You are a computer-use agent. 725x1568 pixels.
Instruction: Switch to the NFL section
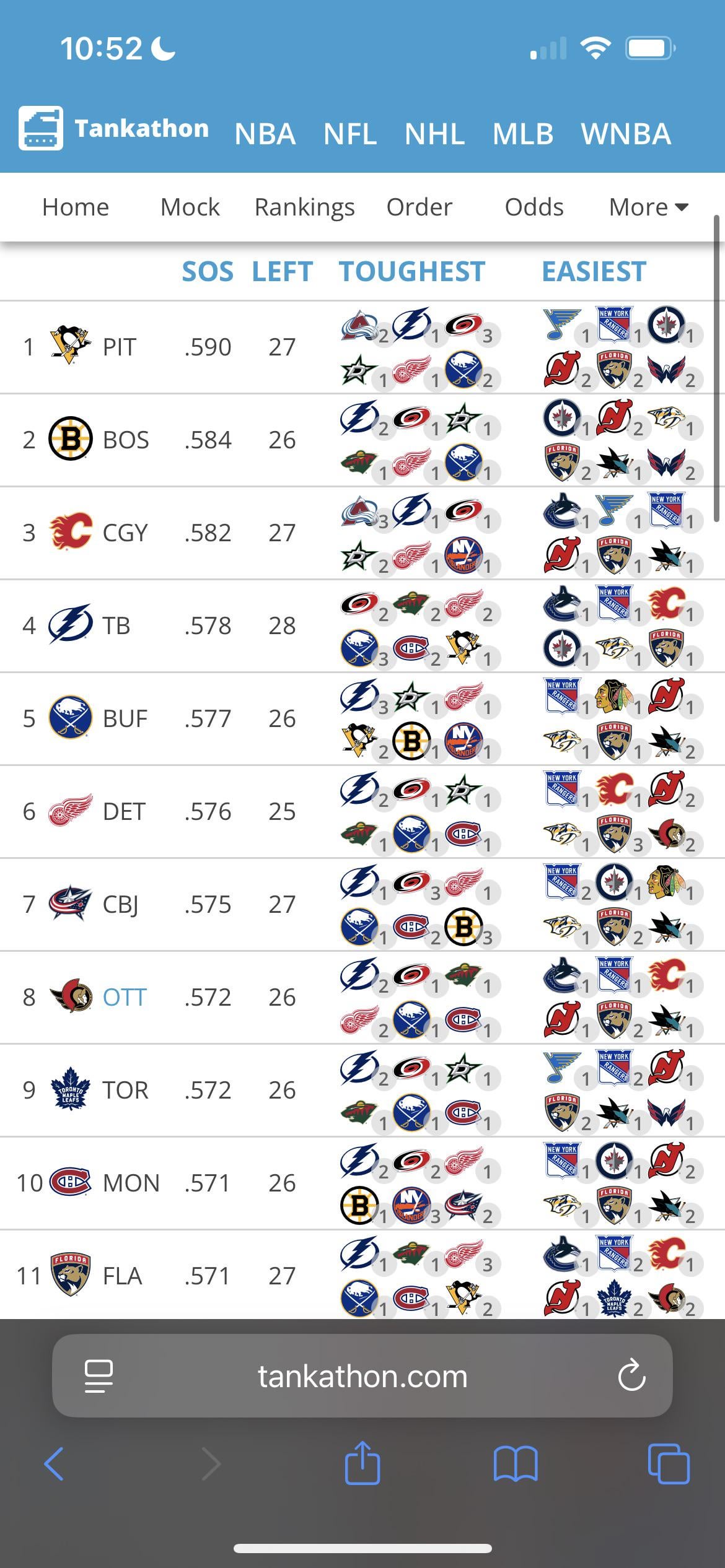[x=350, y=134]
